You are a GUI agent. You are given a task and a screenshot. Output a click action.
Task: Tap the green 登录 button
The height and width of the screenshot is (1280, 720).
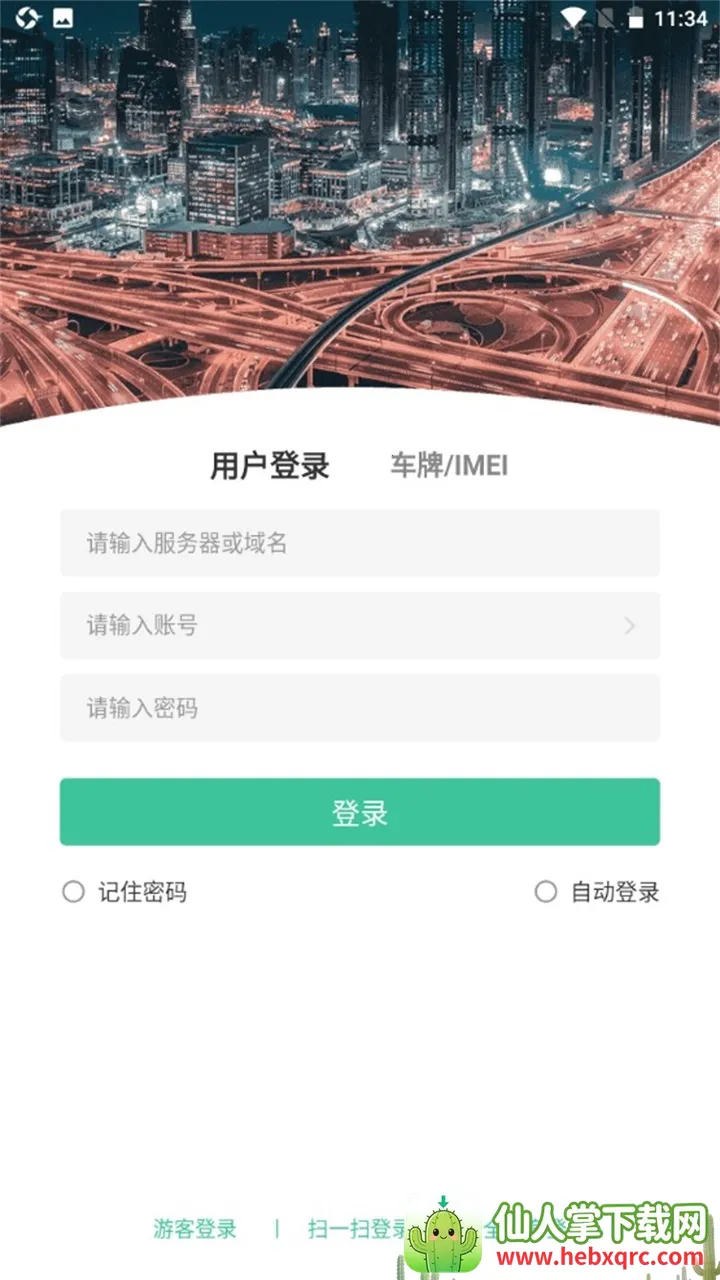click(360, 812)
